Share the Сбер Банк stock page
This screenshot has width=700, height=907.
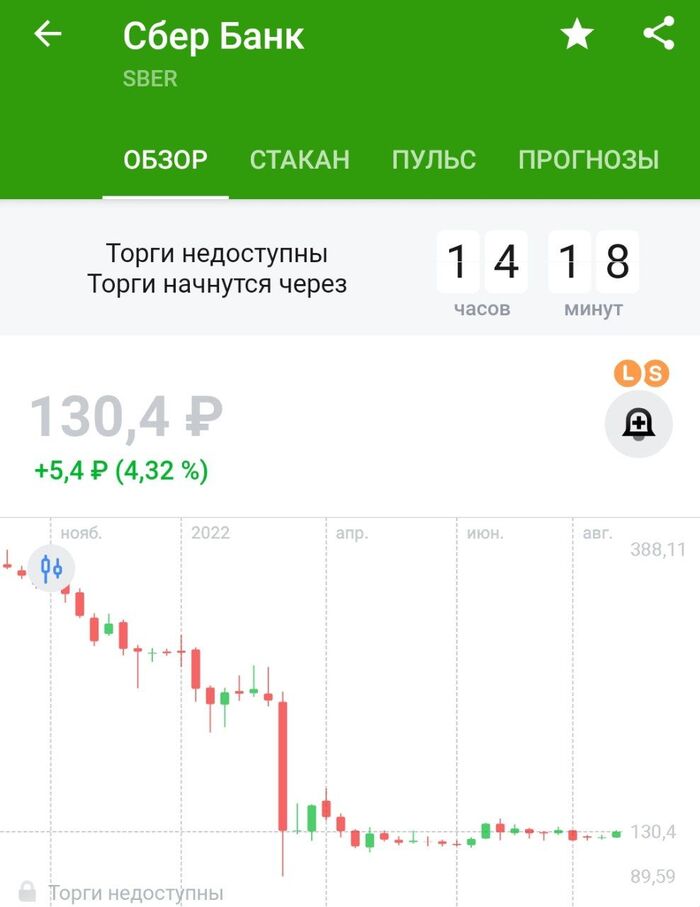658,34
